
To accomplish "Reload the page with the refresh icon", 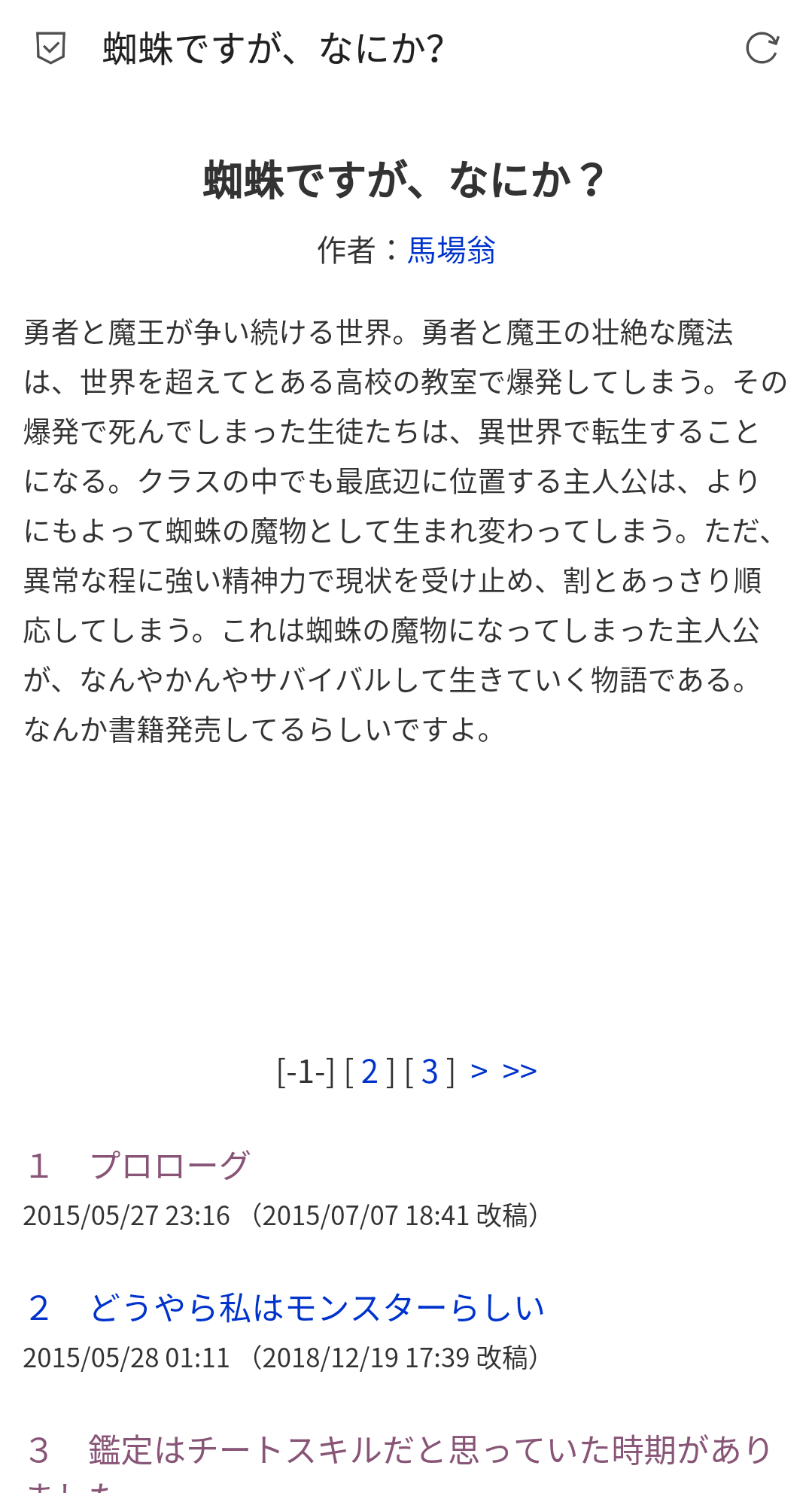I will pyautogui.click(x=762, y=49).
